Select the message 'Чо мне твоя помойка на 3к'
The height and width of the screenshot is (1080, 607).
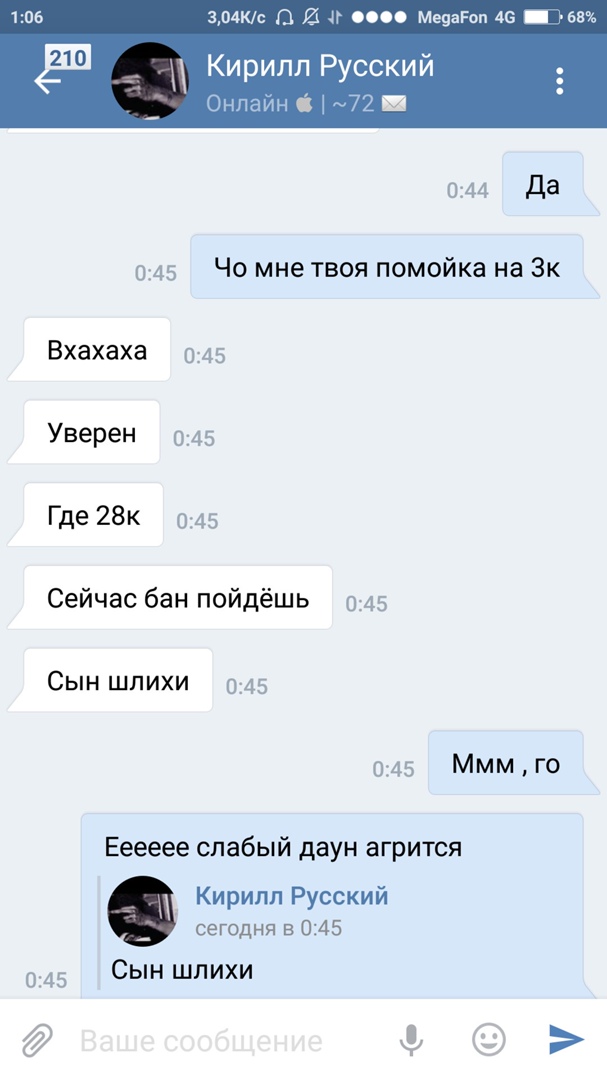point(386,267)
